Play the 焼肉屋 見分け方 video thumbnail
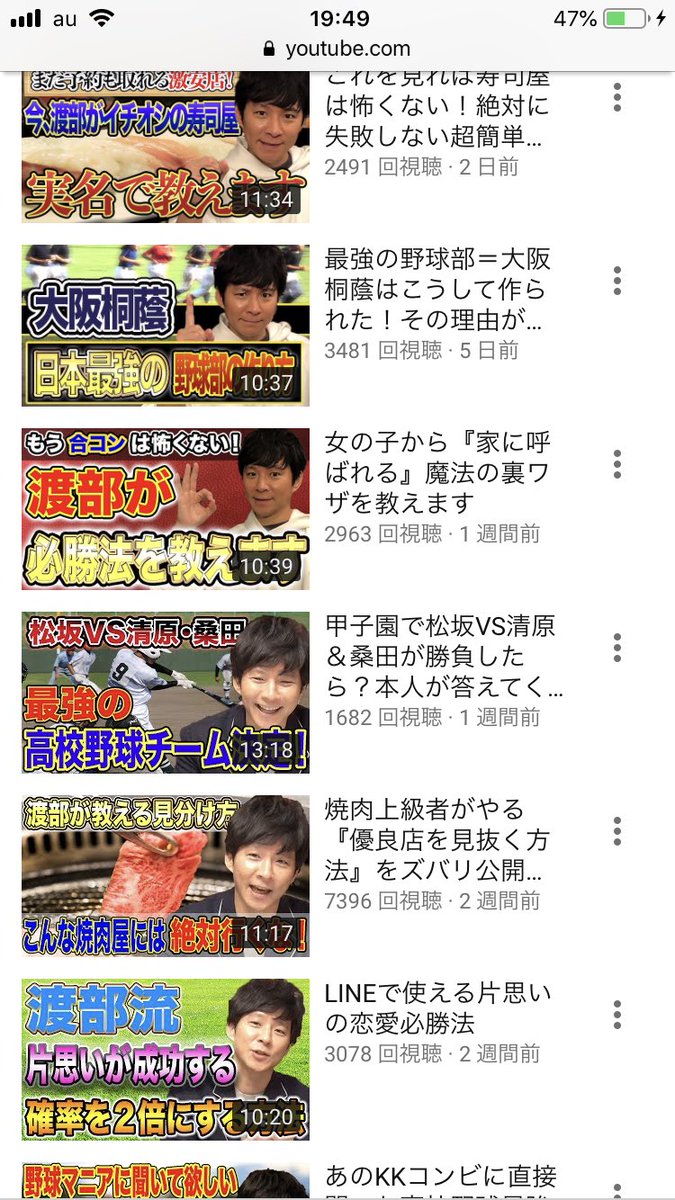The width and height of the screenshot is (675, 1200). [x=165, y=876]
